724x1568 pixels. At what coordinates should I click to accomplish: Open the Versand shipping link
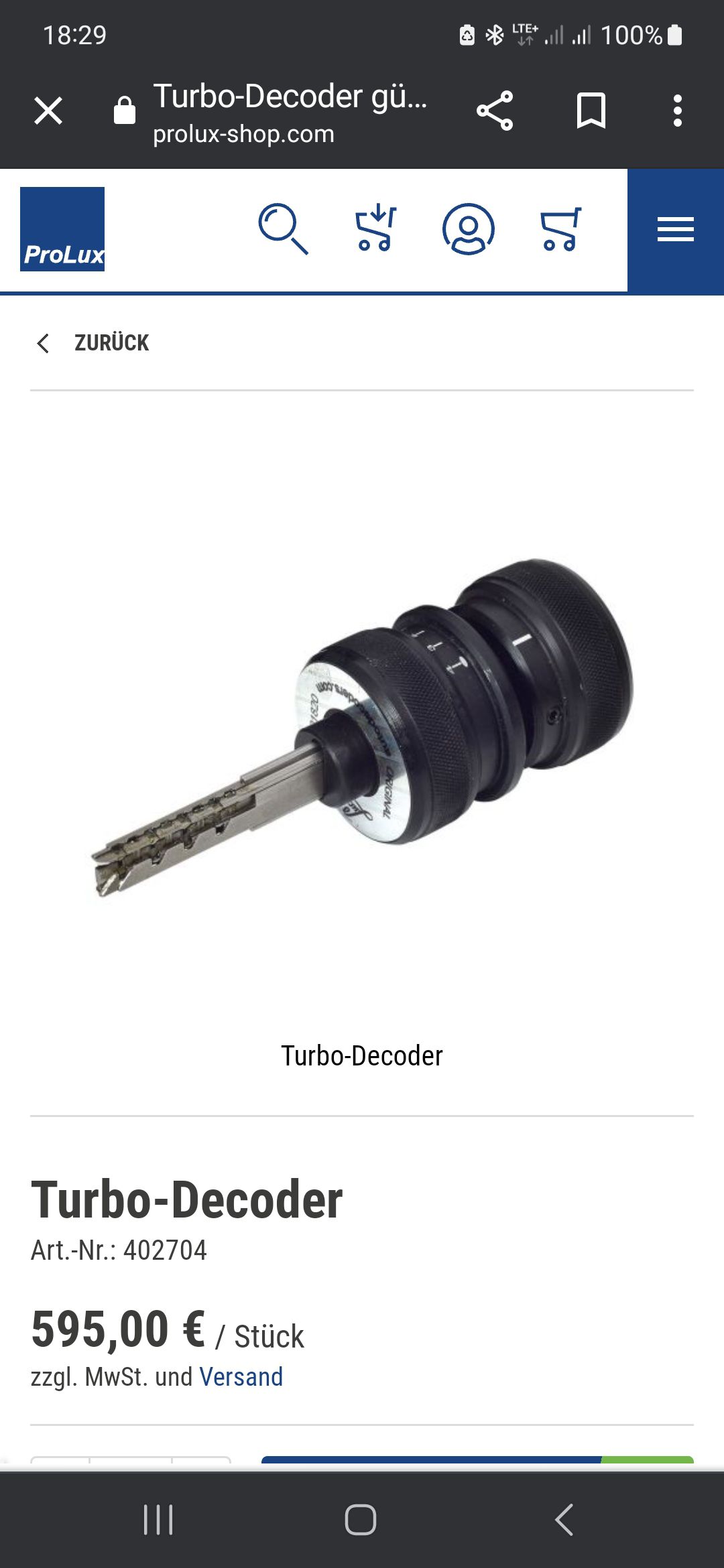tap(241, 1376)
